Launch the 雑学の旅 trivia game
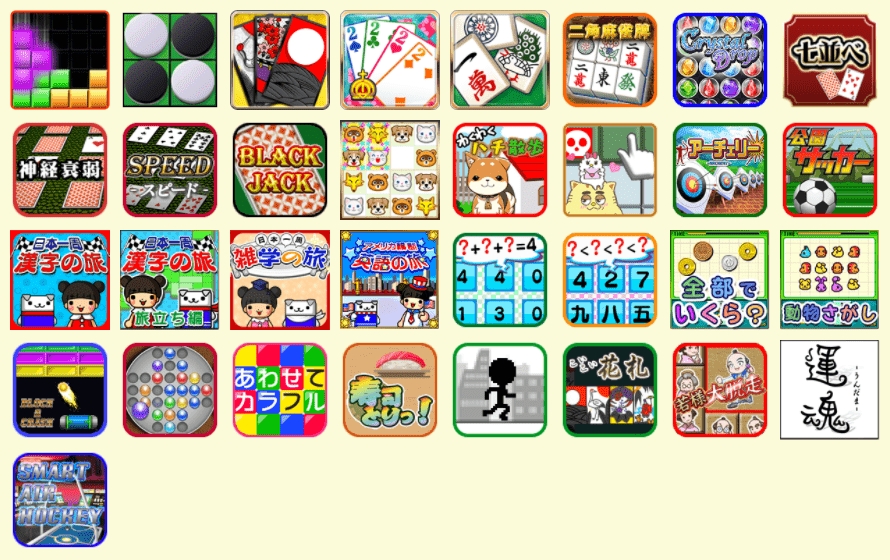 tap(280, 280)
